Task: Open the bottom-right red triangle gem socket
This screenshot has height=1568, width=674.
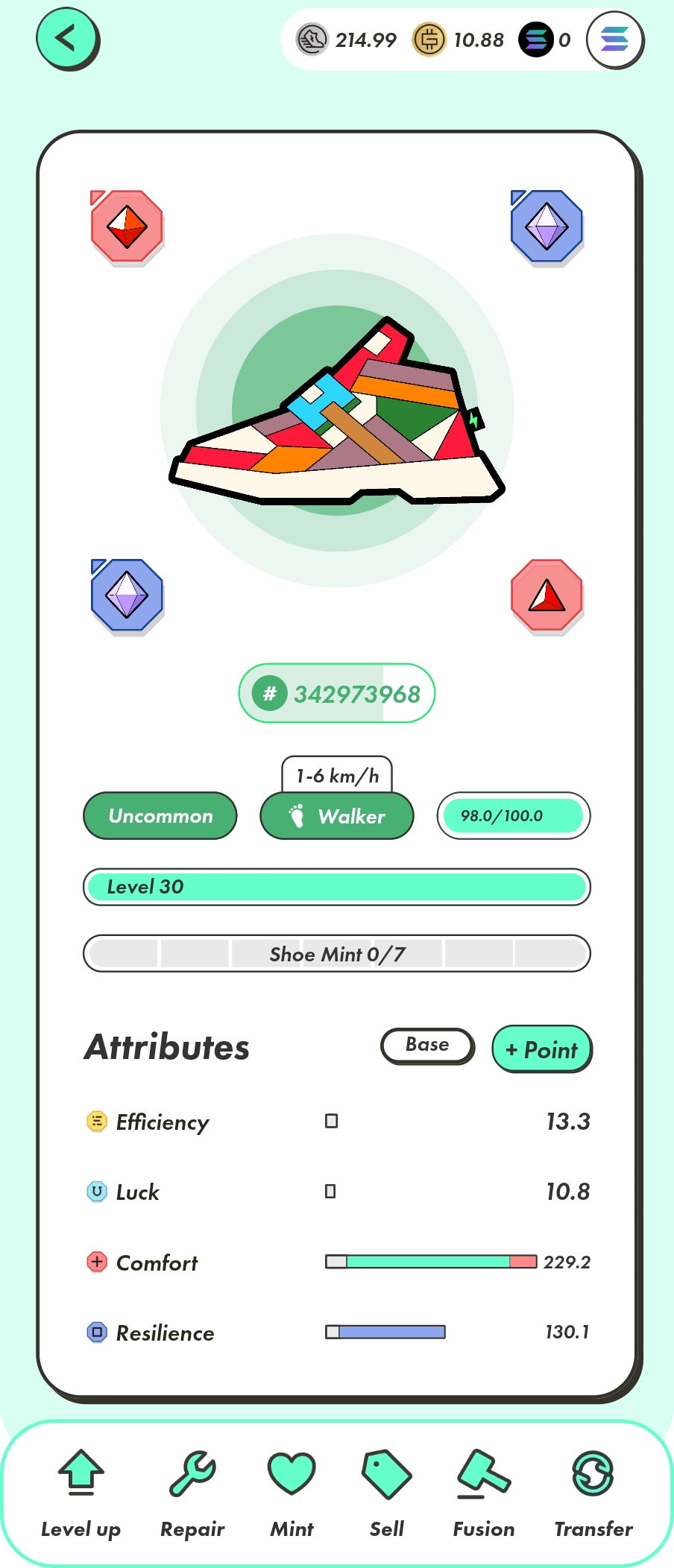Action: click(x=547, y=595)
